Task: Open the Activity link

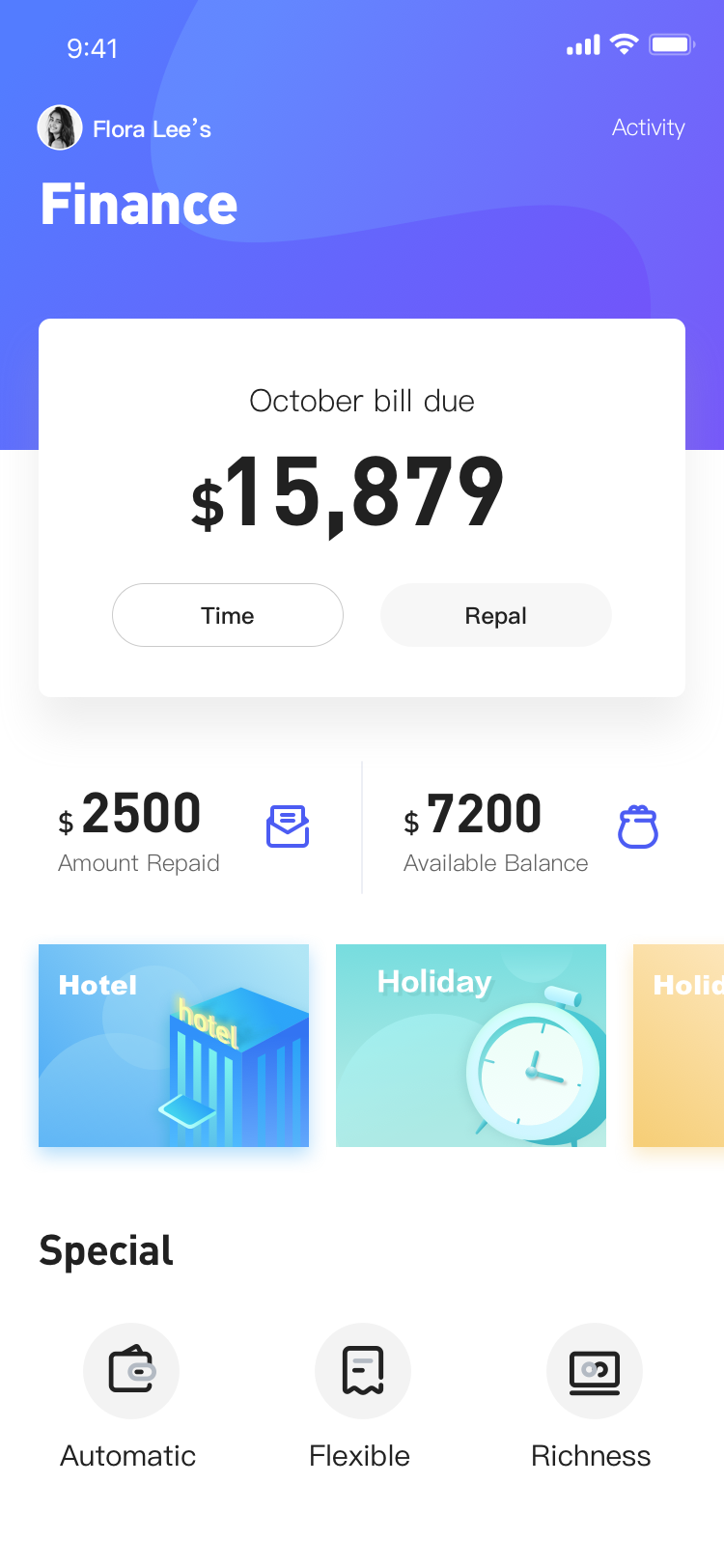Action: click(x=648, y=127)
